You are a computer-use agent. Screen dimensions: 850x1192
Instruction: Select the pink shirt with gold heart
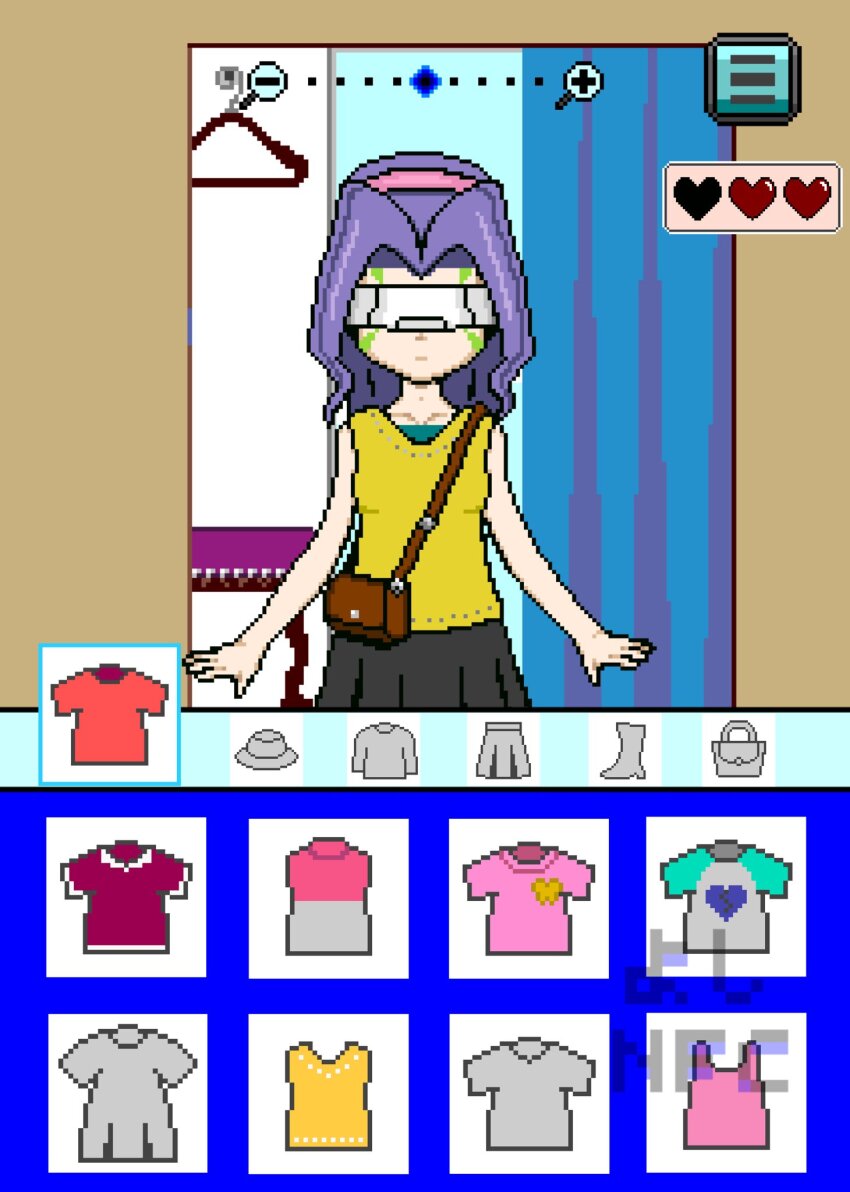point(528,898)
